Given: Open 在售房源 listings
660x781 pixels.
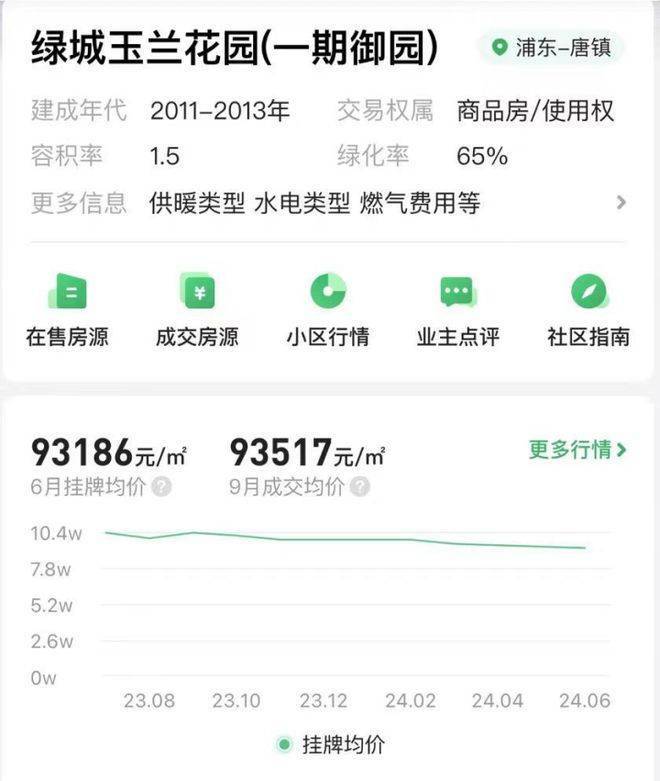Looking at the screenshot, I should point(67,310).
